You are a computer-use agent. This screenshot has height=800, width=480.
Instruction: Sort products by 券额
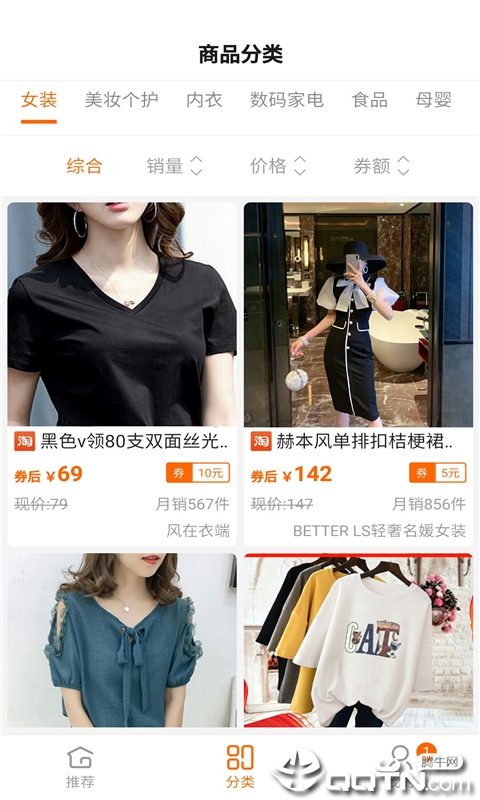click(x=382, y=166)
